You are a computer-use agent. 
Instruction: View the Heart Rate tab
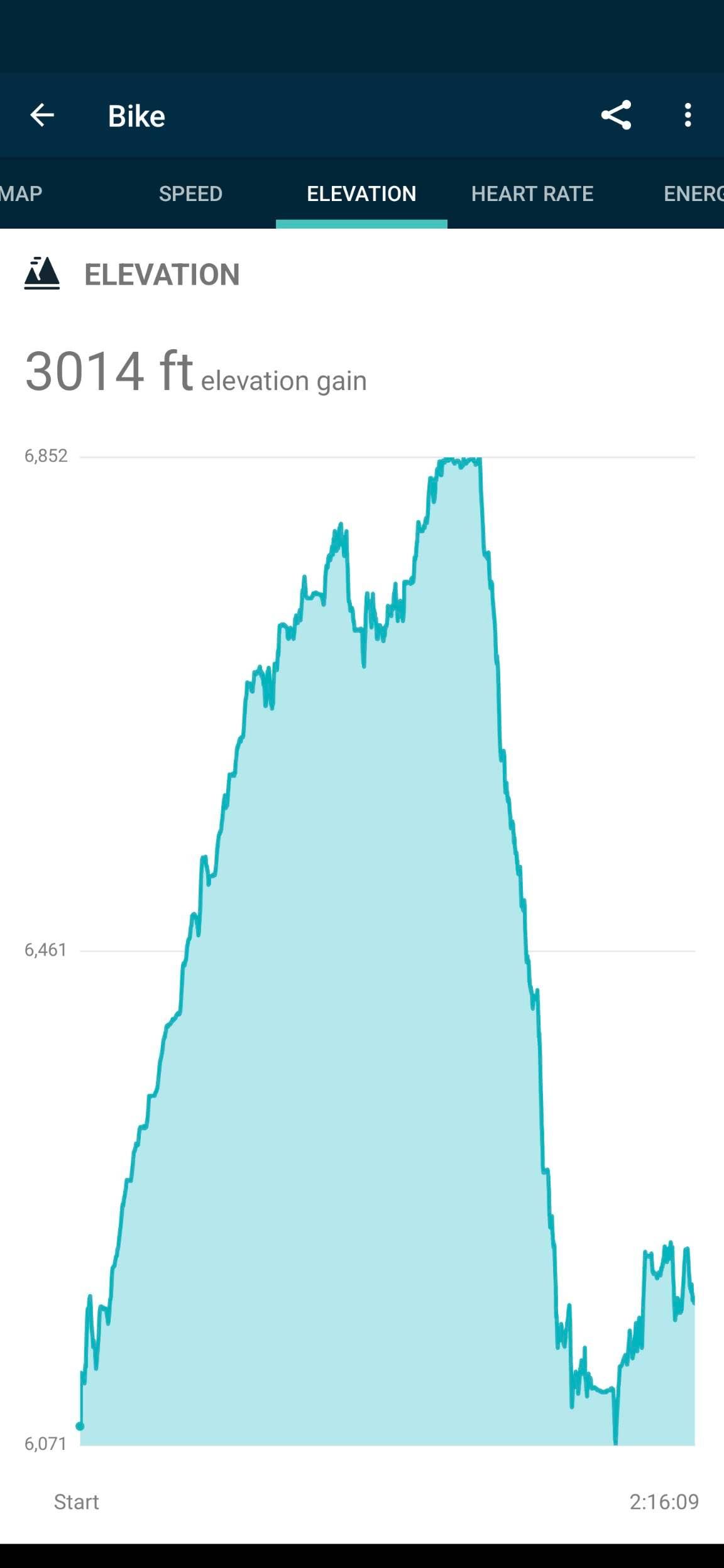coord(532,193)
